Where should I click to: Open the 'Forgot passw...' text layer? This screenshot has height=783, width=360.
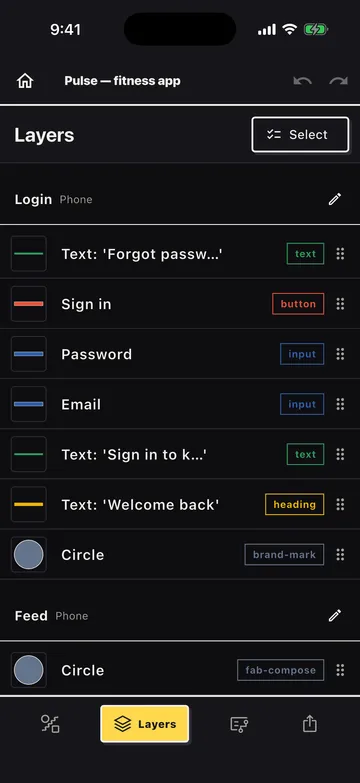pyautogui.click(x=180, y=254)
